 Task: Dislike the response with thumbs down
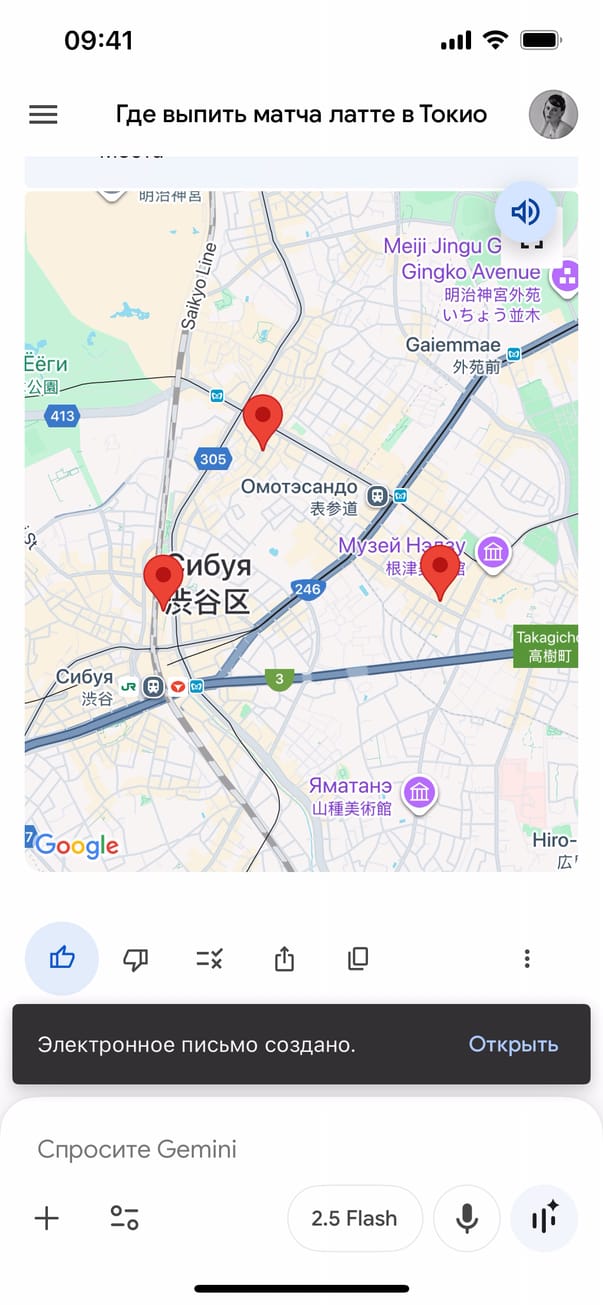click(x=135, y=959)
